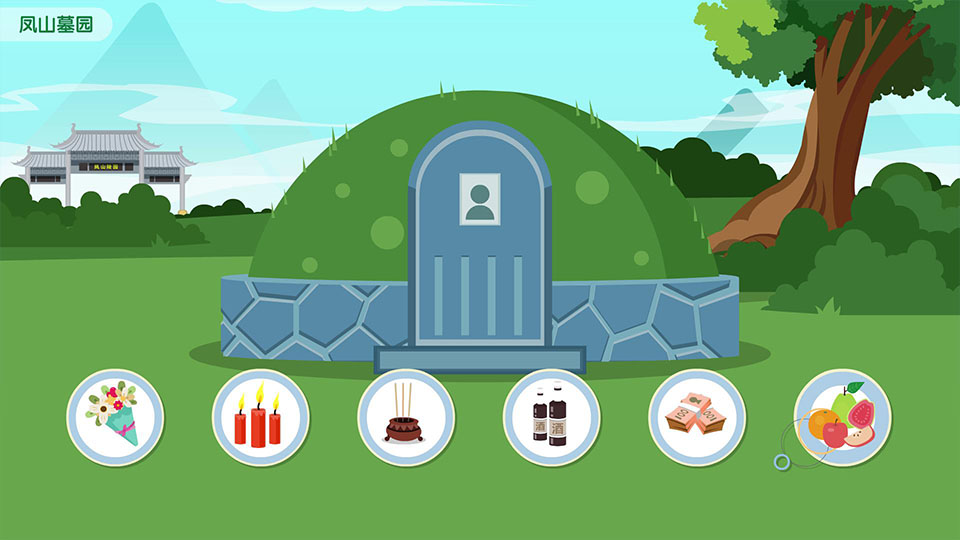Choose the paper money offering
The image size is (960, 540).
pyautogui.click(x=697, y=417)
